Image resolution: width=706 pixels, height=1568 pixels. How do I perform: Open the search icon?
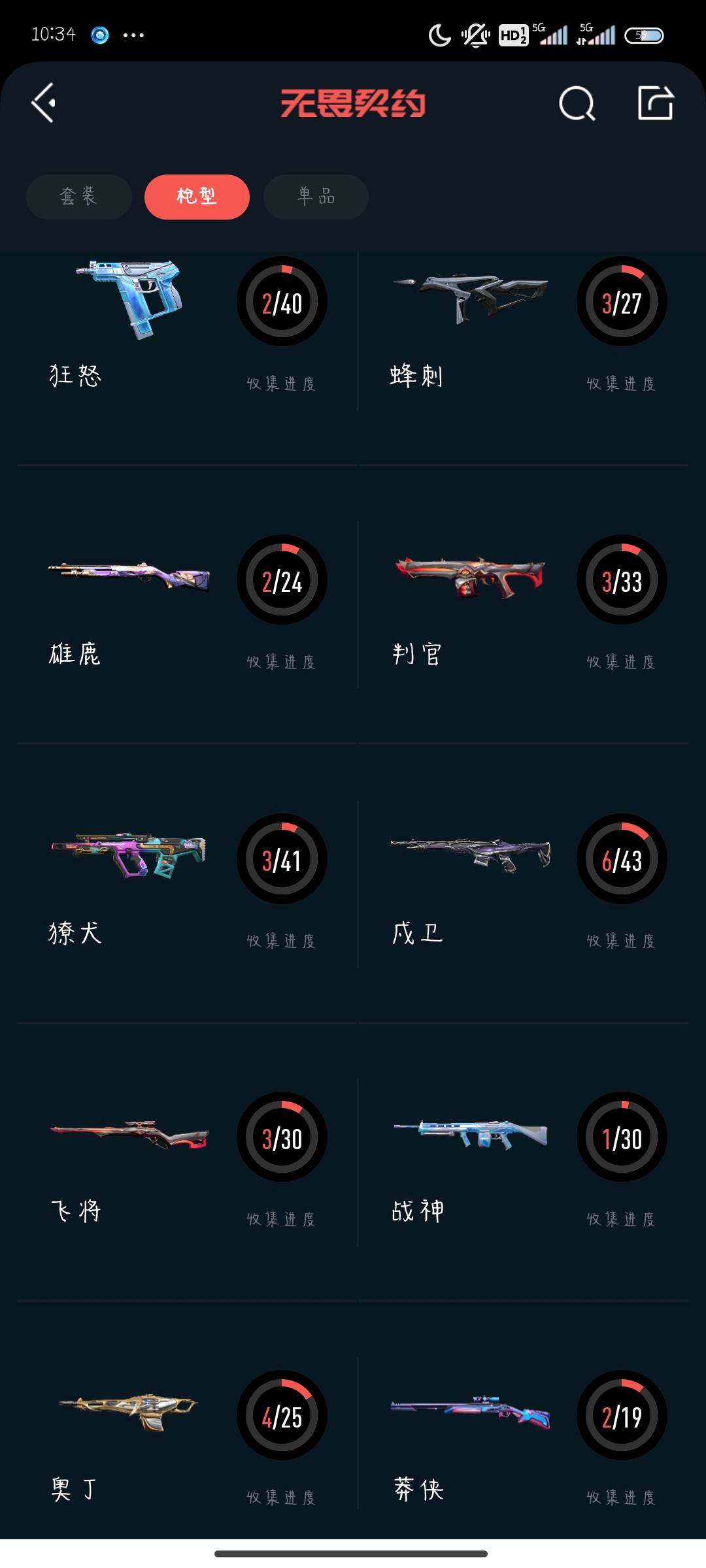[577, 103]
